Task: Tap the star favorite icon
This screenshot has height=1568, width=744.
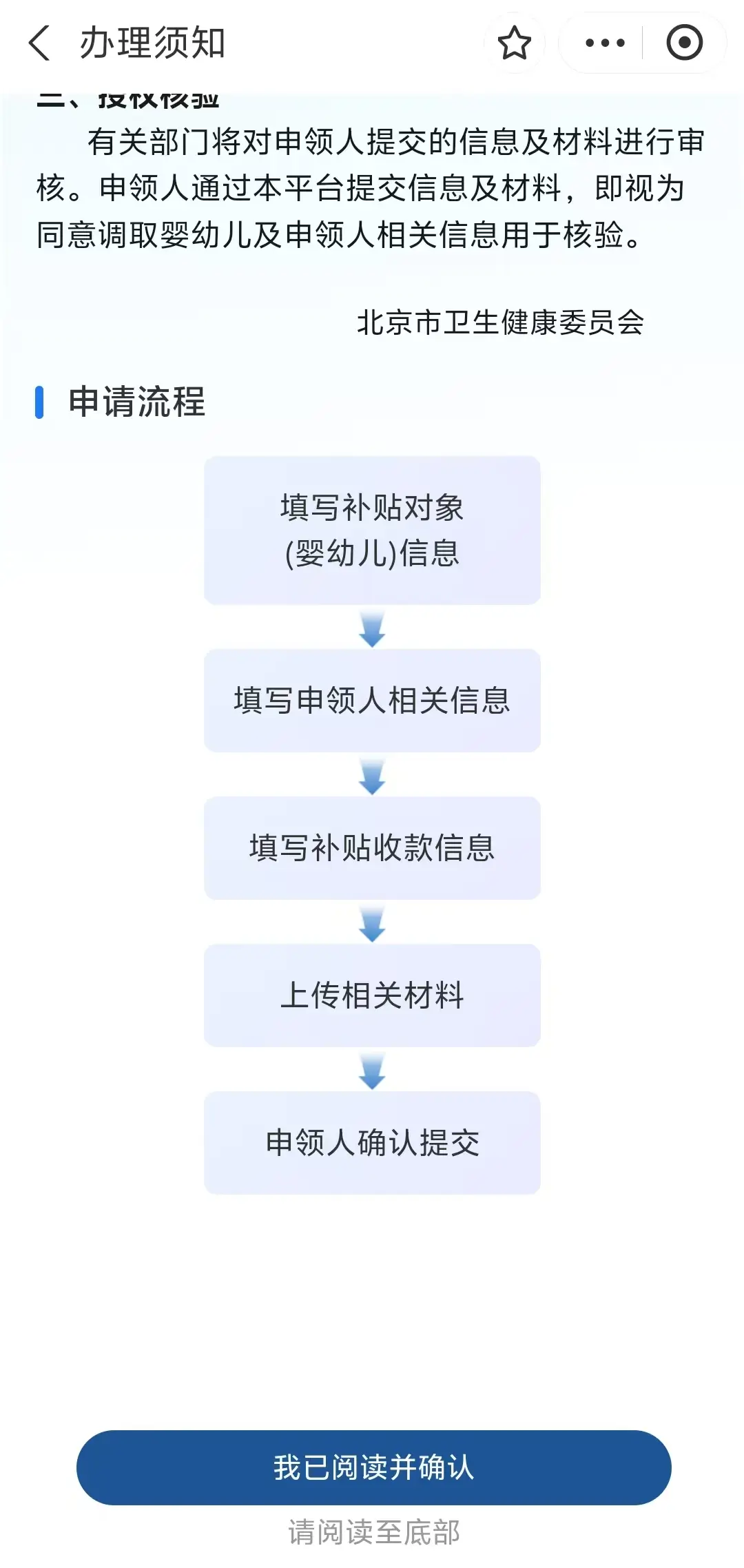Action: tap(514, 43)
